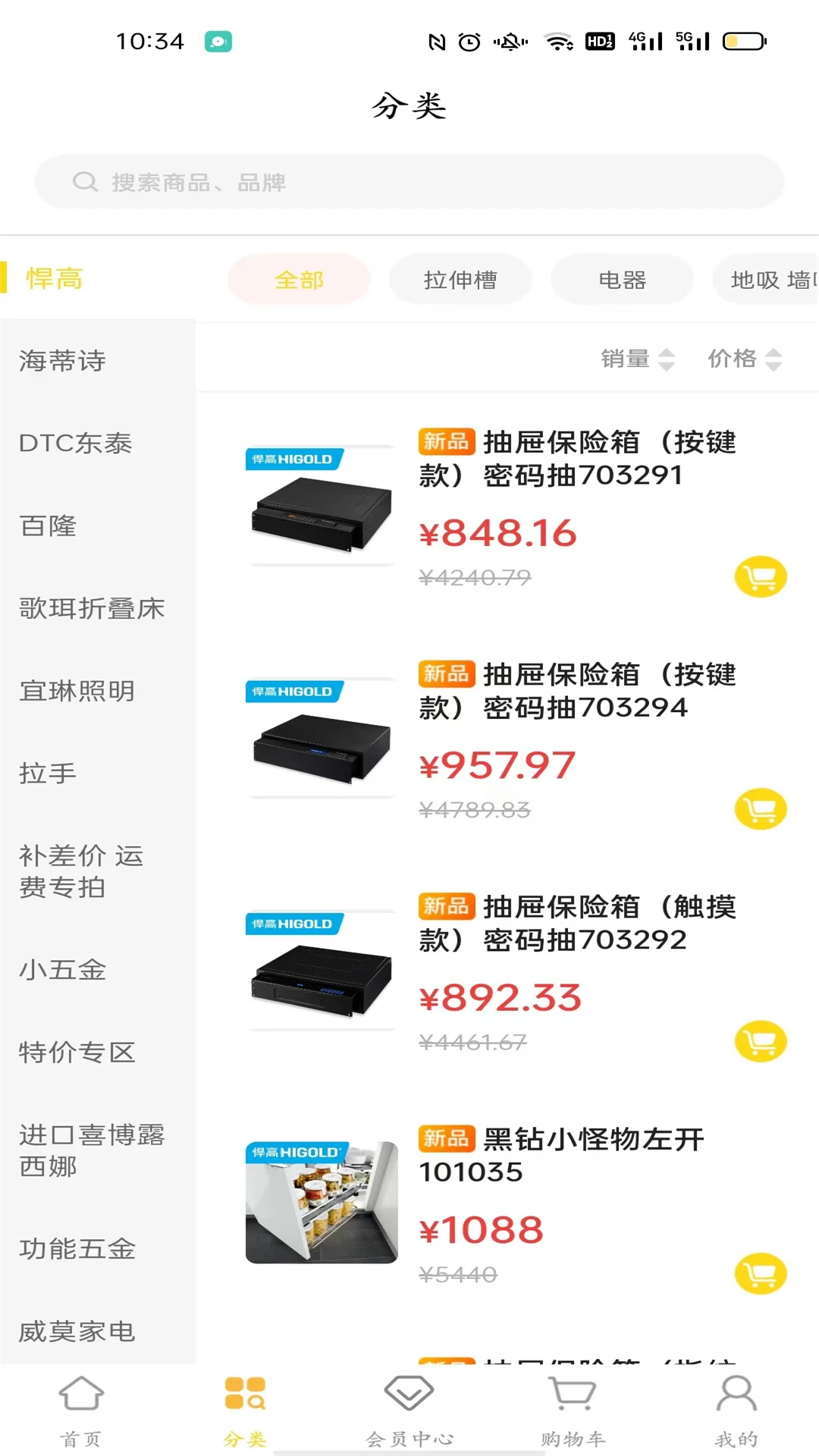This screenshot has width=819, height=1456.
Task: Add 黑钻小怪物左开 101035 to cart icon
Action: pos(760,1274)
